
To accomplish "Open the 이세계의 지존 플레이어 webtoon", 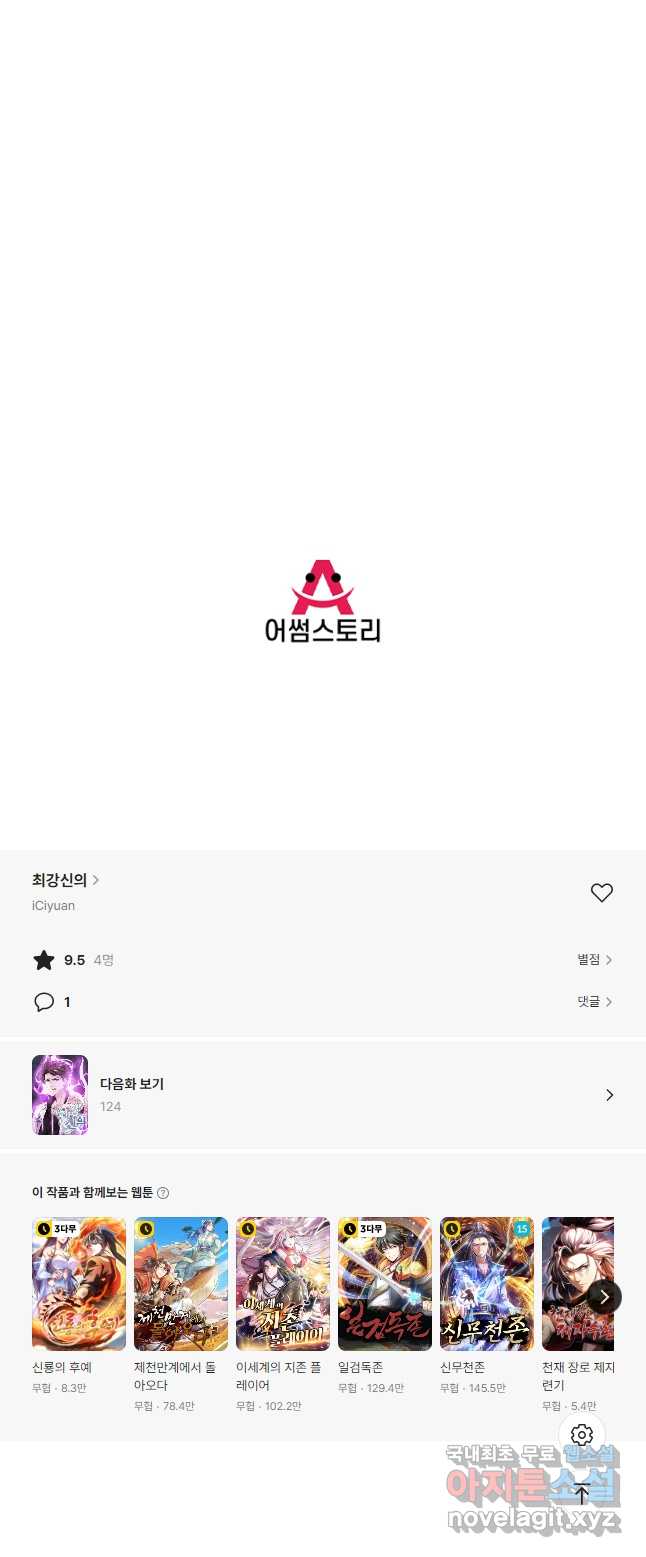I will click(x=283, y=1284).
